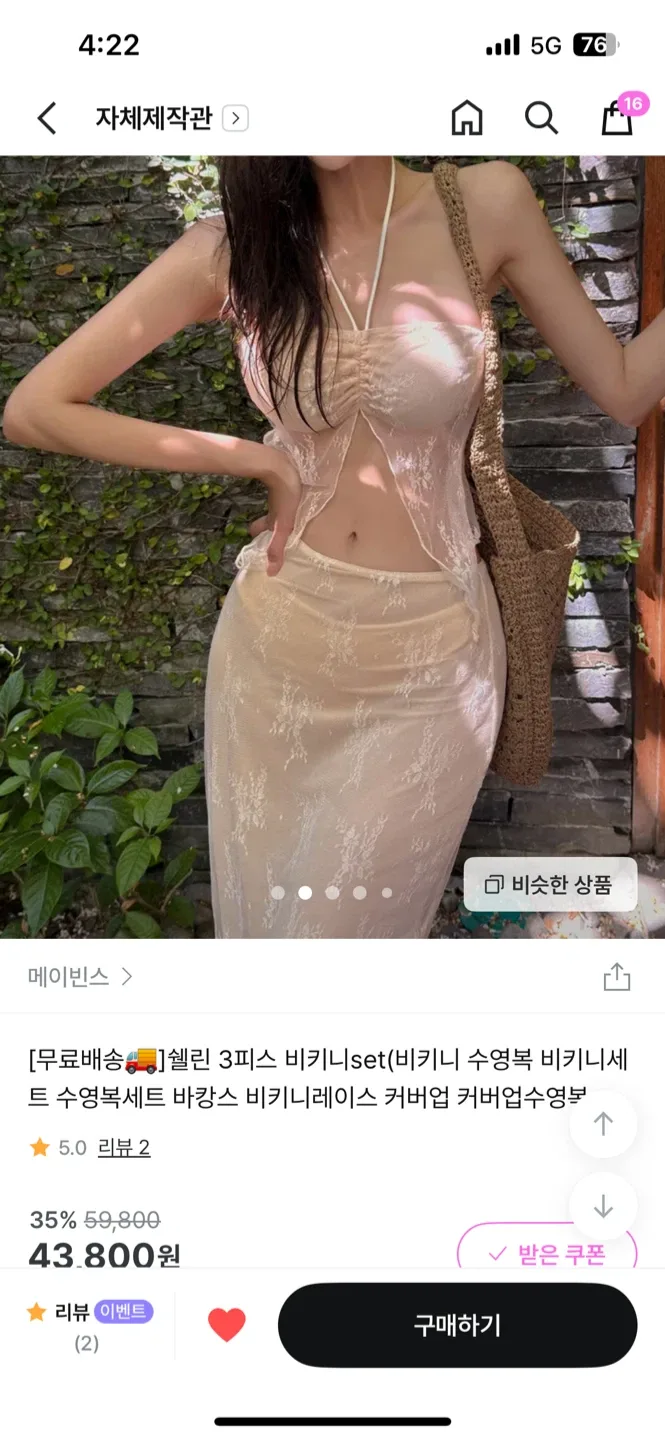Open the search magnifier
The image size is (665, 1440).
click(x=541, y=118)
